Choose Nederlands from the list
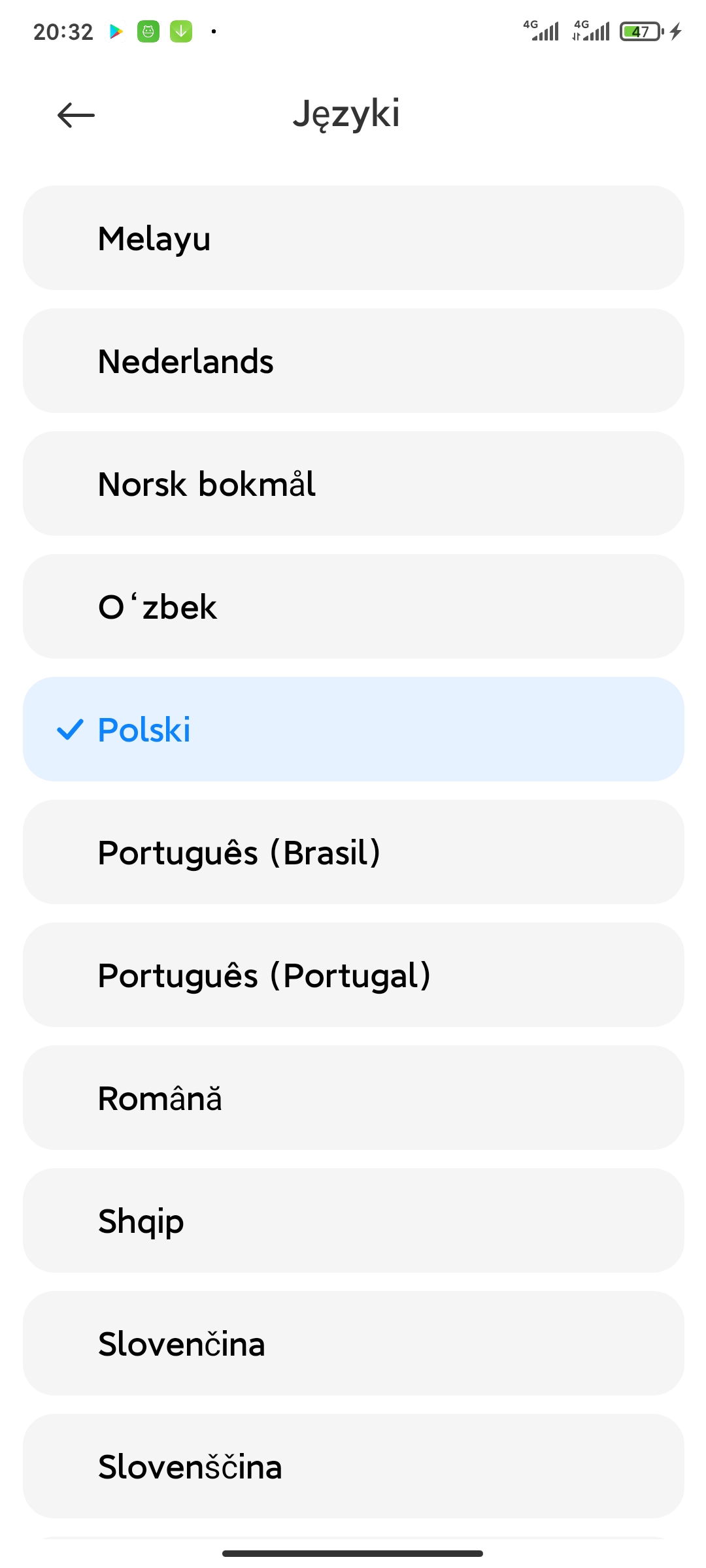 click(x=354, y=361)
